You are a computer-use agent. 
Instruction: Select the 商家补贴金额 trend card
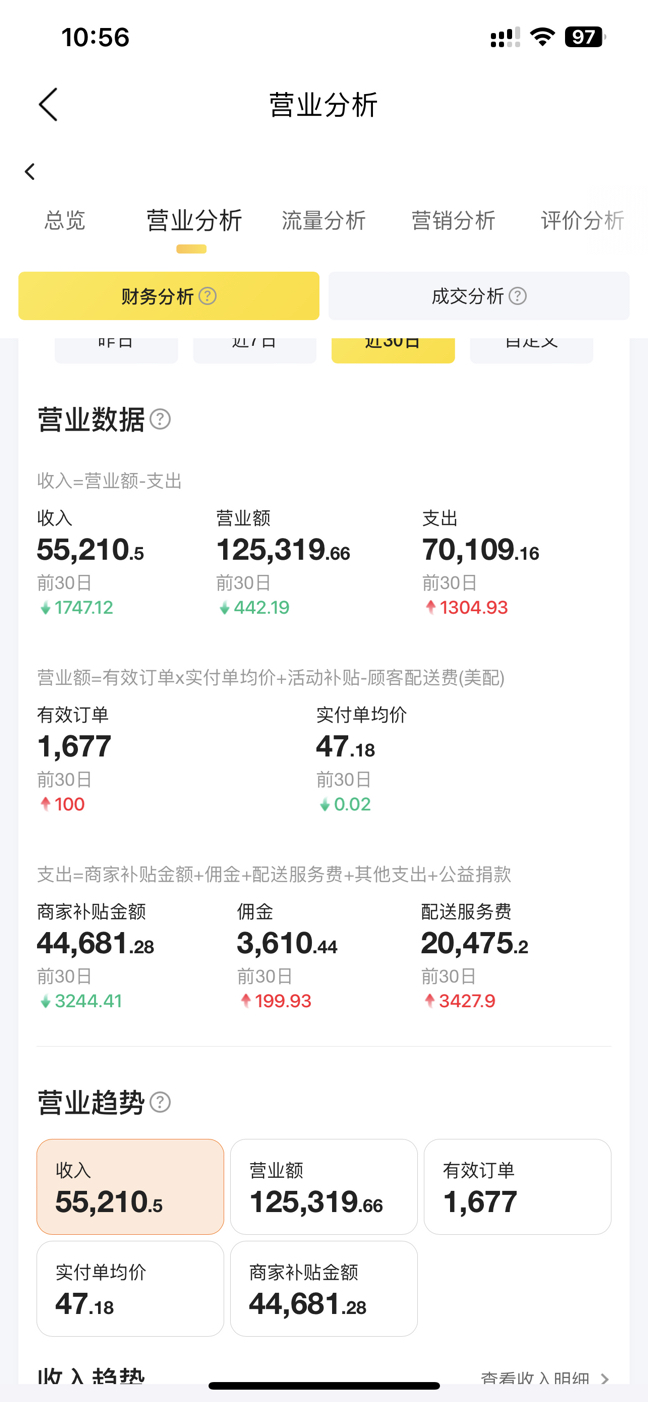pos(323,1289)
